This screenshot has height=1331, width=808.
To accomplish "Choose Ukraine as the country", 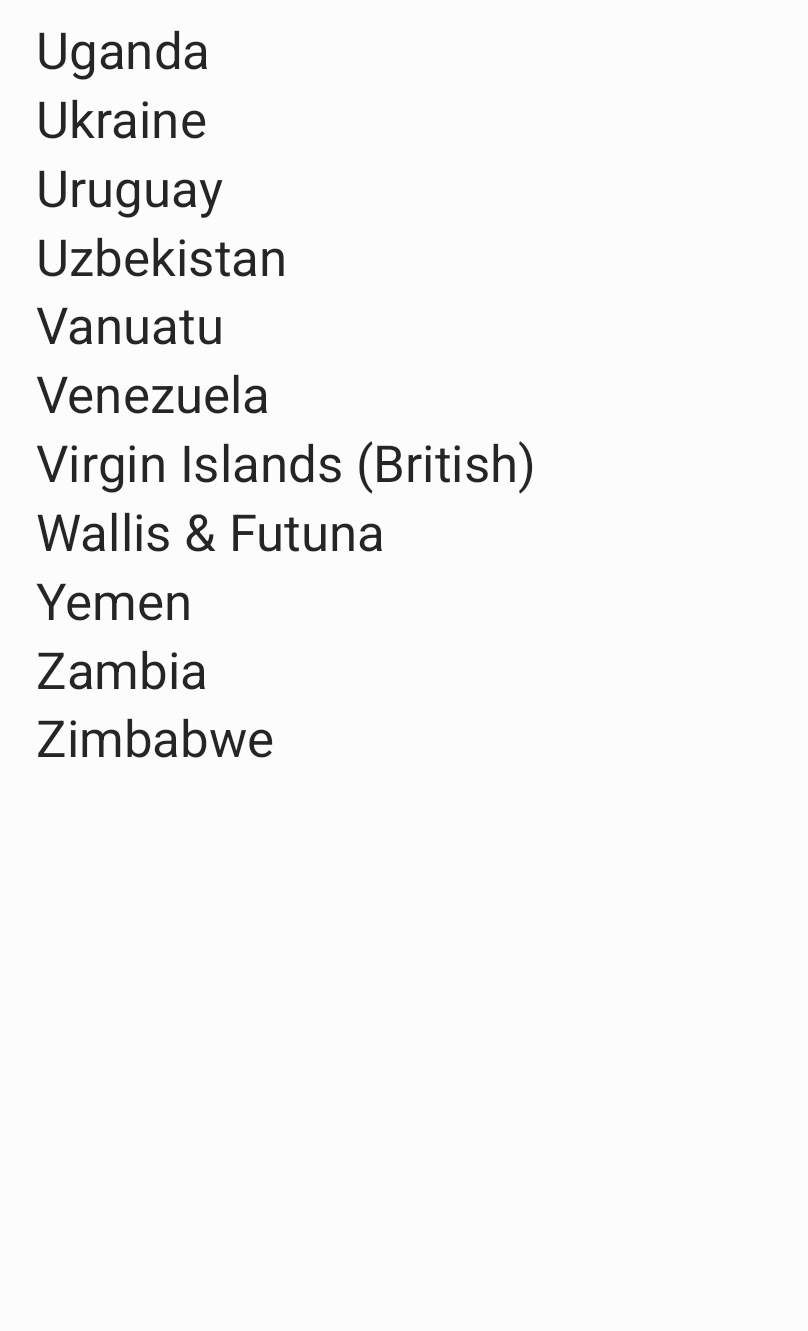I will point(121,121).
